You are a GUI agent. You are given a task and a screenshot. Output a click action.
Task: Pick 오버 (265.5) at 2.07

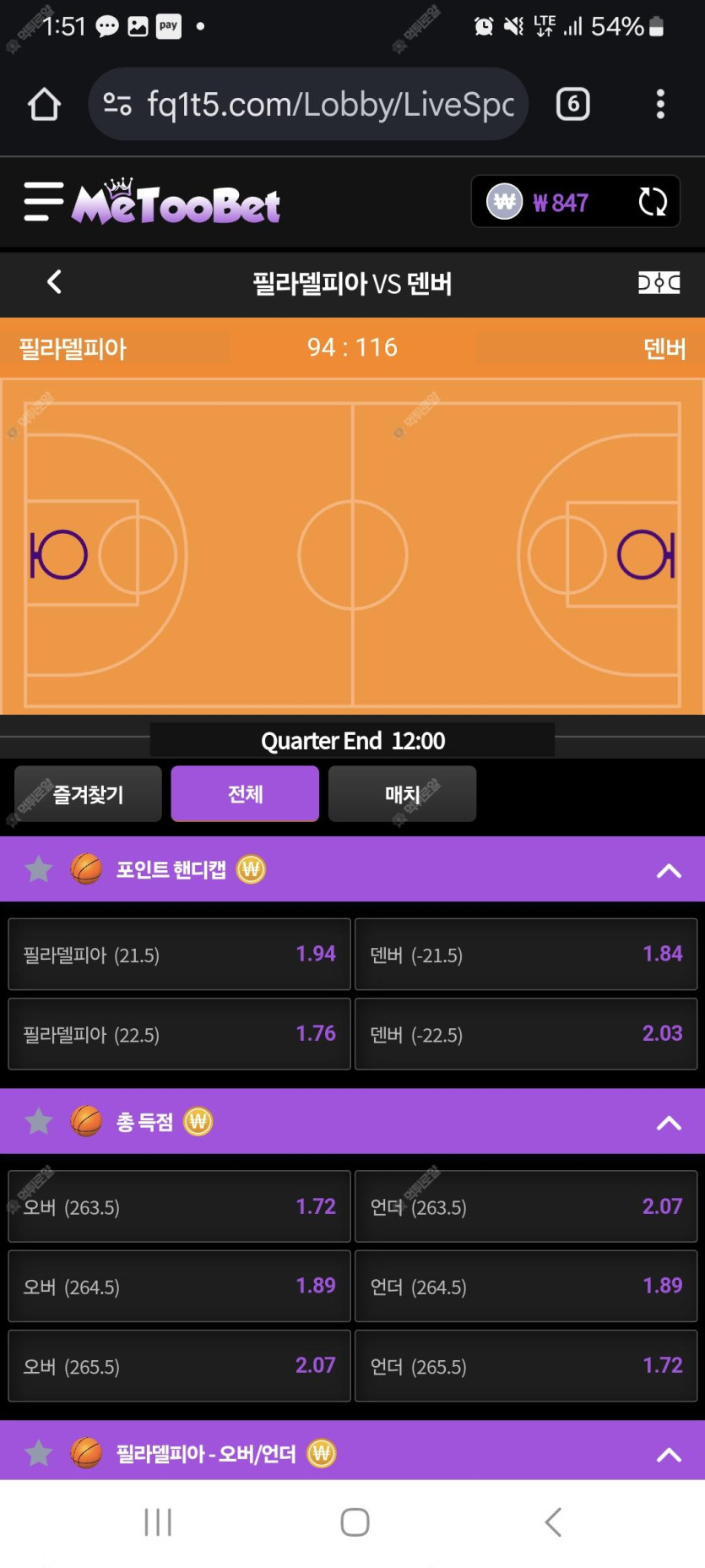[179, 1366]
